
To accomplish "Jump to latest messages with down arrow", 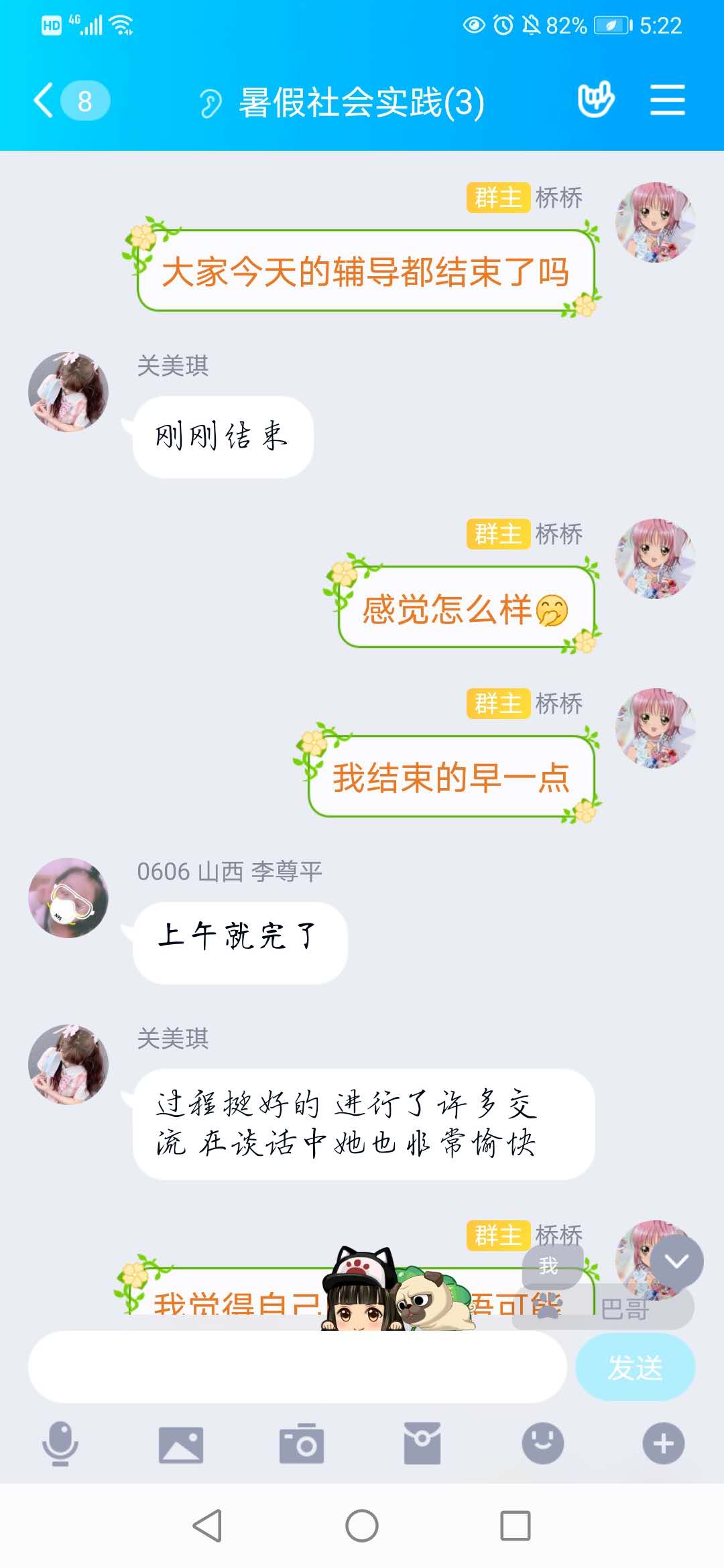I will [x=676, y=1262].
